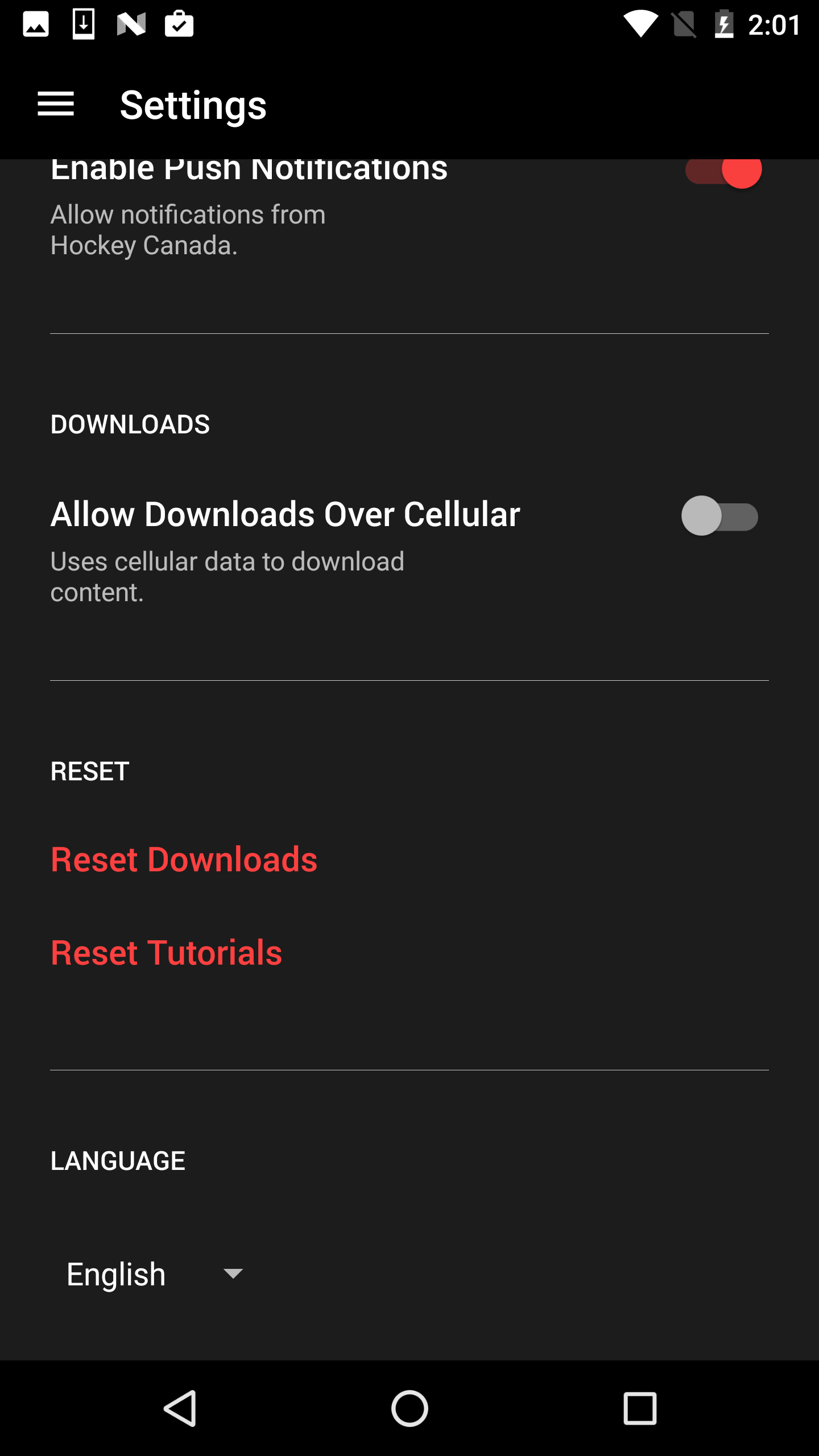Screen dimensions: 819x1456
Task: Expand the English language dropdown
Action: coord(155,1274)
